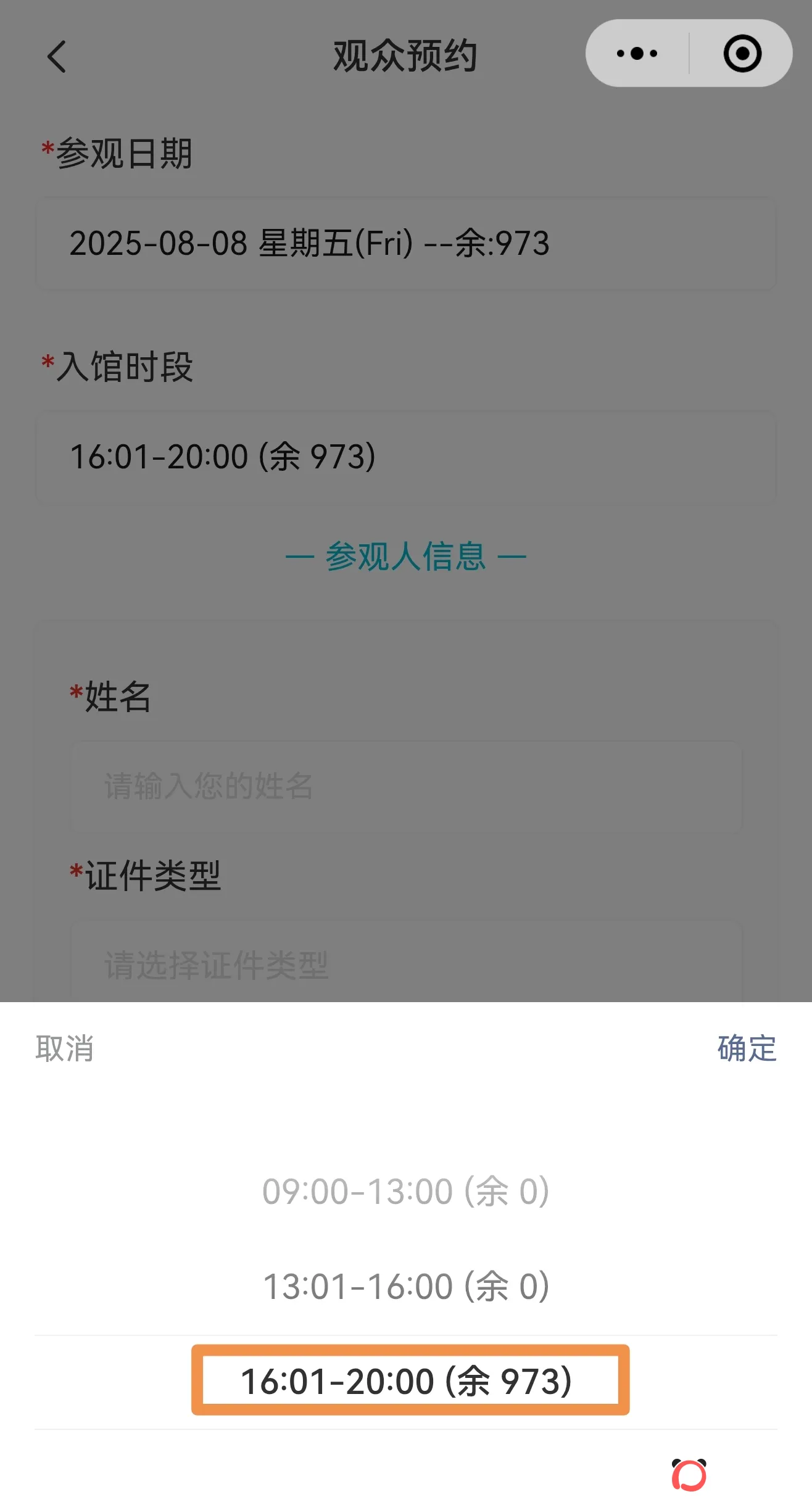812x1510 pixels.
Task: Close the mini program via the circle icon
Action: pos(742,54)
